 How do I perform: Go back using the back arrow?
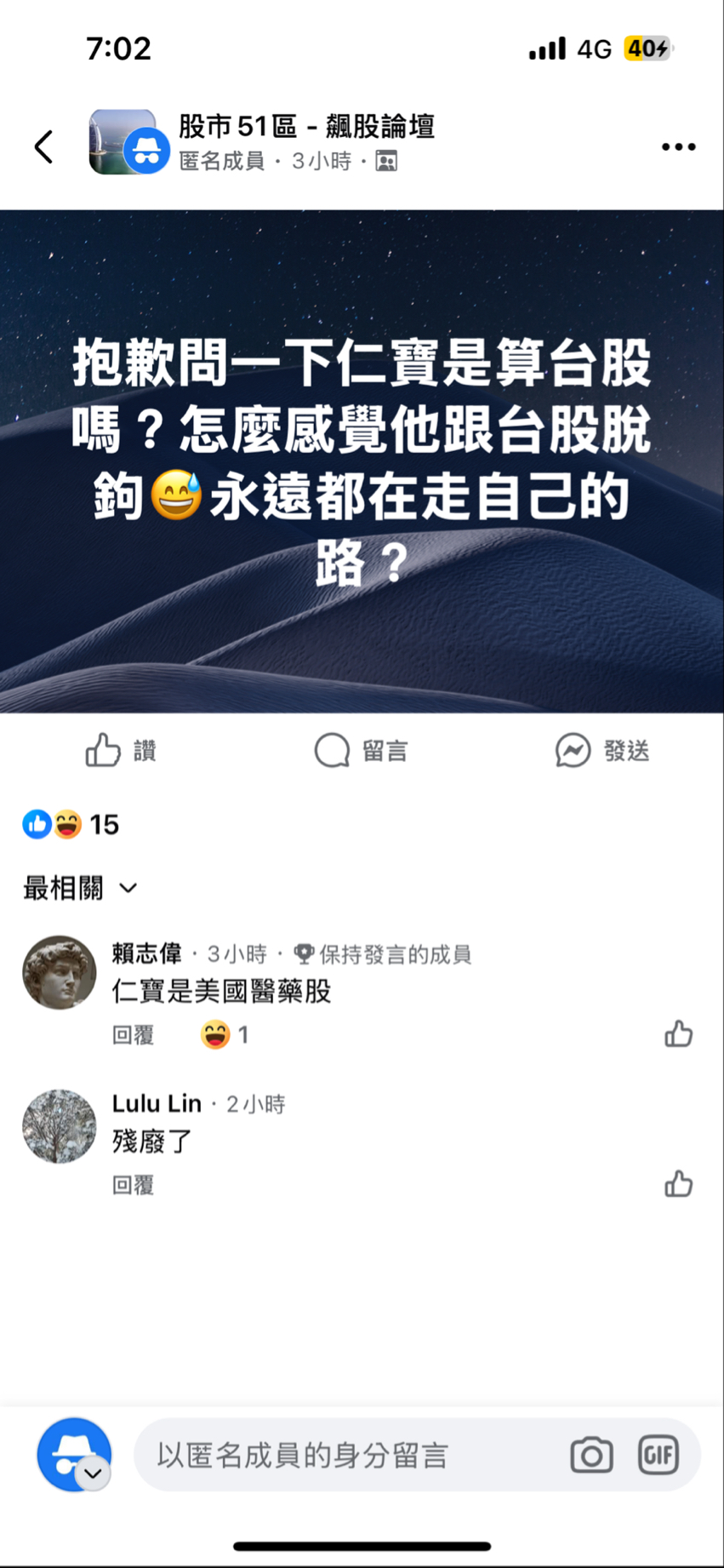(44, 146)
